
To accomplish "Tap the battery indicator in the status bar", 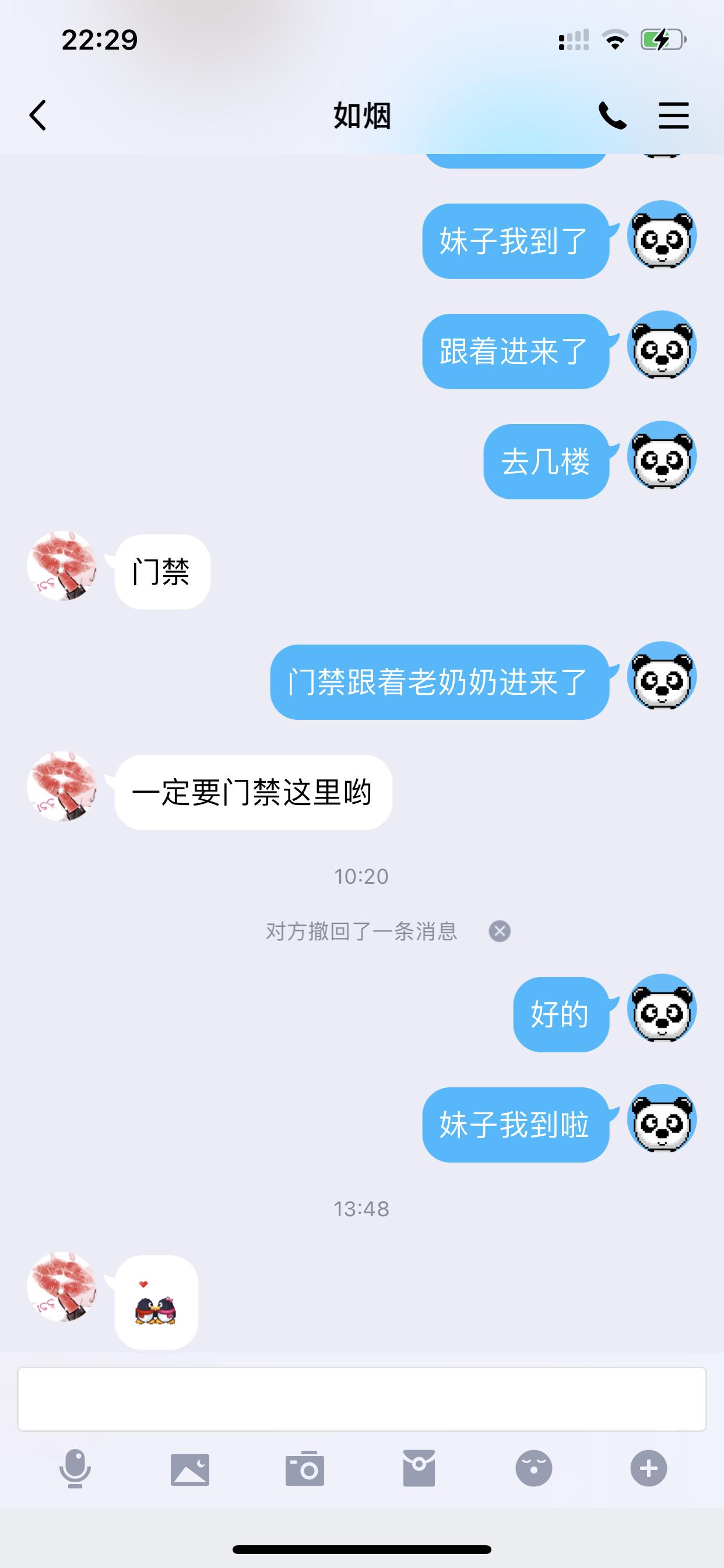I will pos(661,40).
